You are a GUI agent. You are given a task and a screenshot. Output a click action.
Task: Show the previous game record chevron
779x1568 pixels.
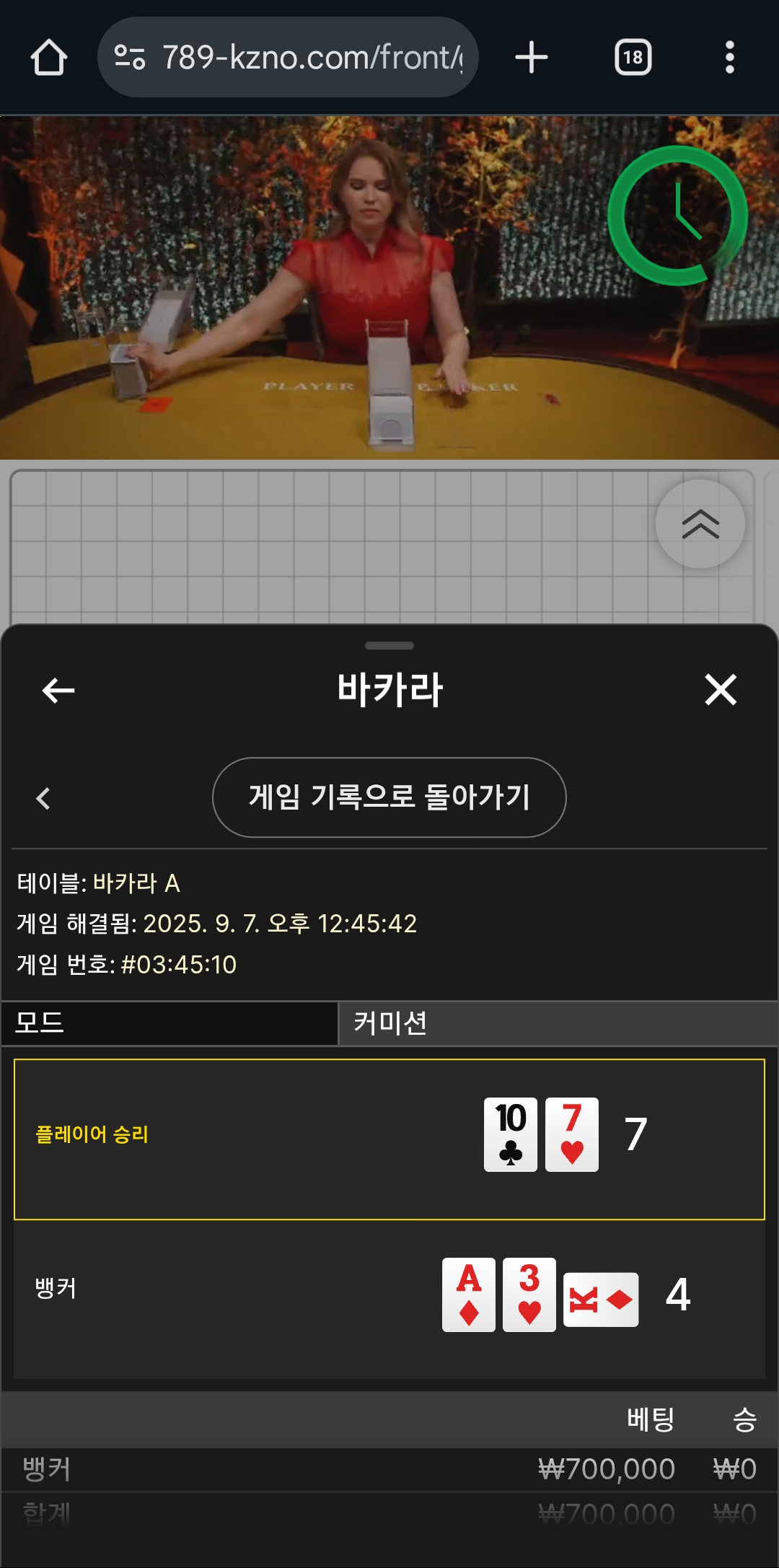(43, 798)
